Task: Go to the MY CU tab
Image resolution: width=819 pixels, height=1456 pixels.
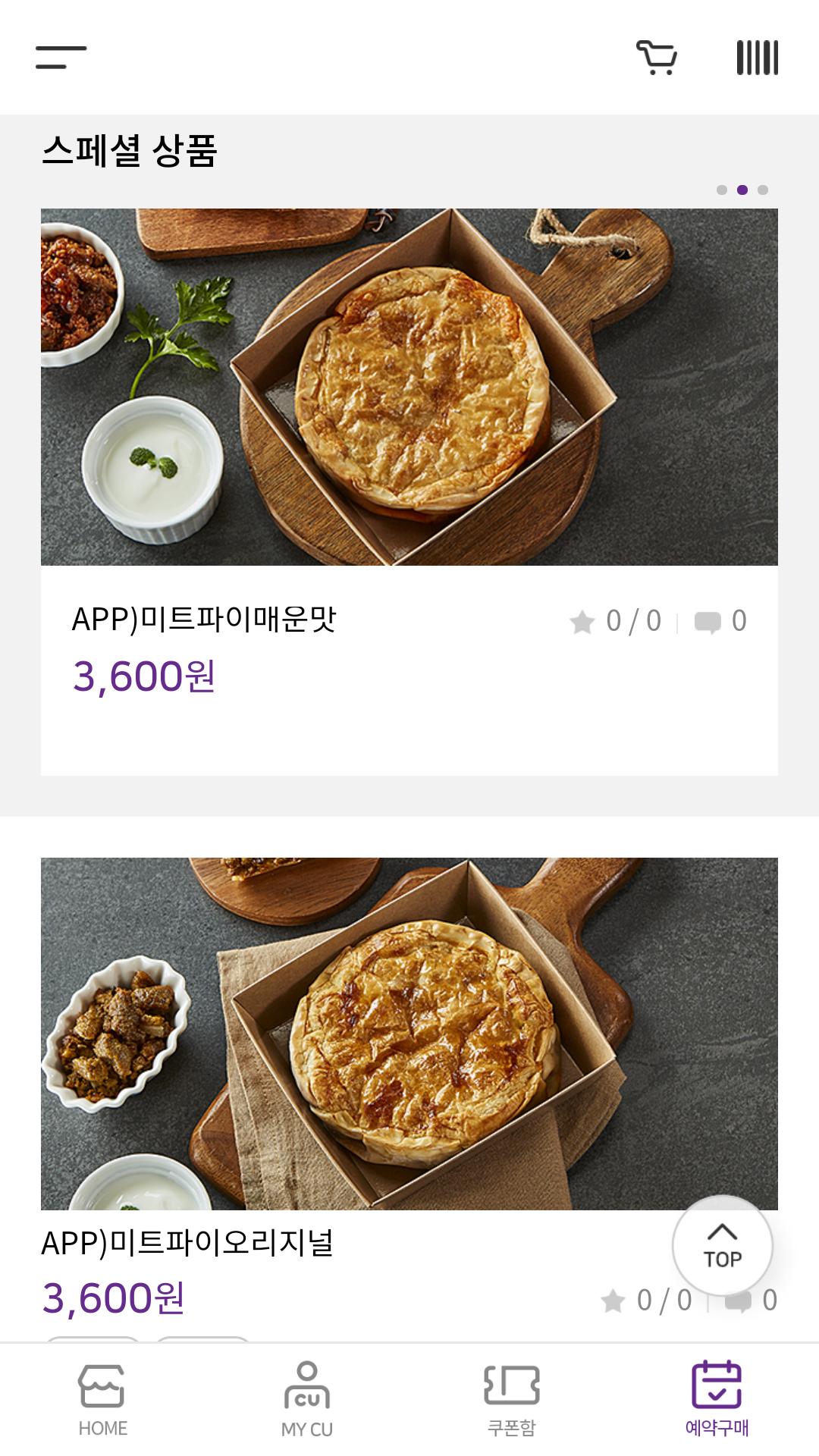Action: tap(307, 1400)
